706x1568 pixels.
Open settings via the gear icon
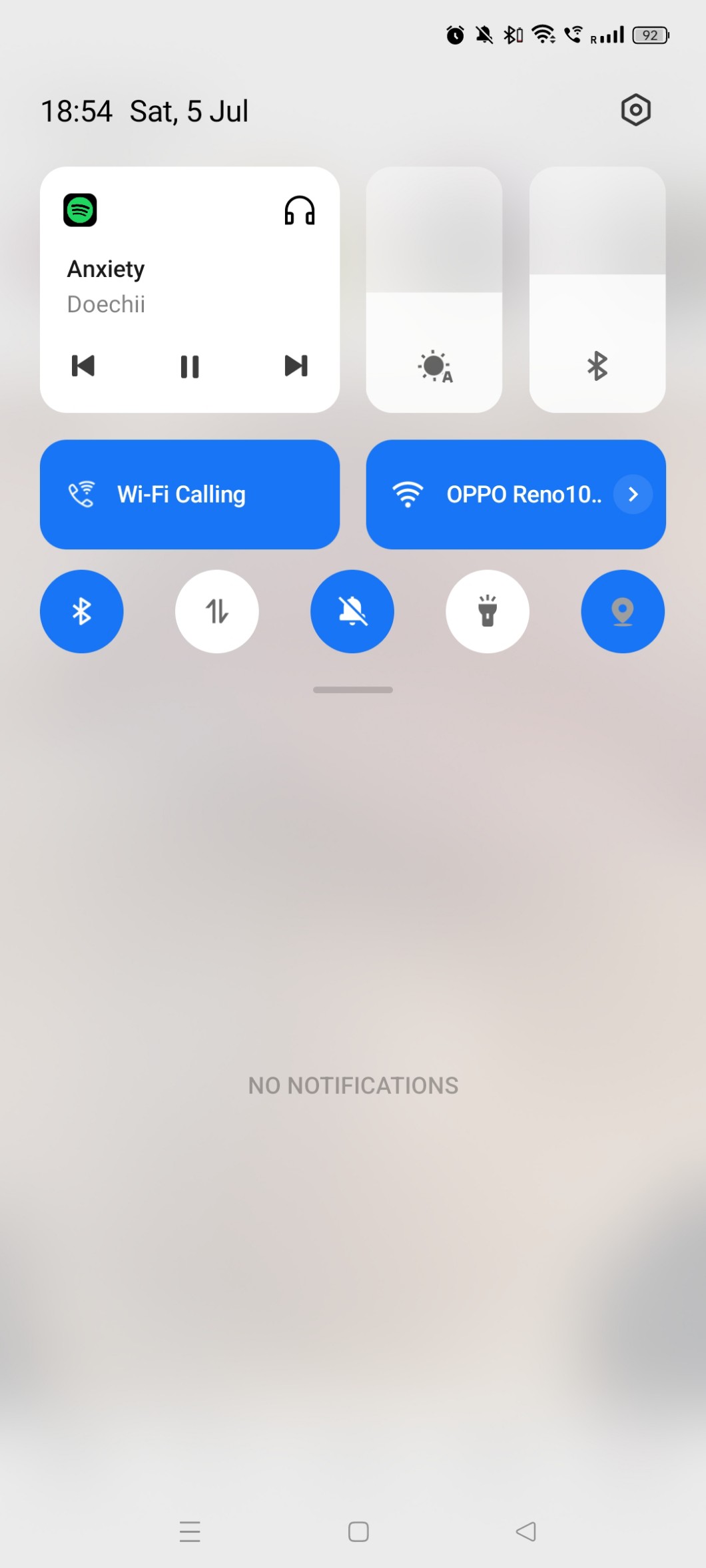[x=635, y=110]
